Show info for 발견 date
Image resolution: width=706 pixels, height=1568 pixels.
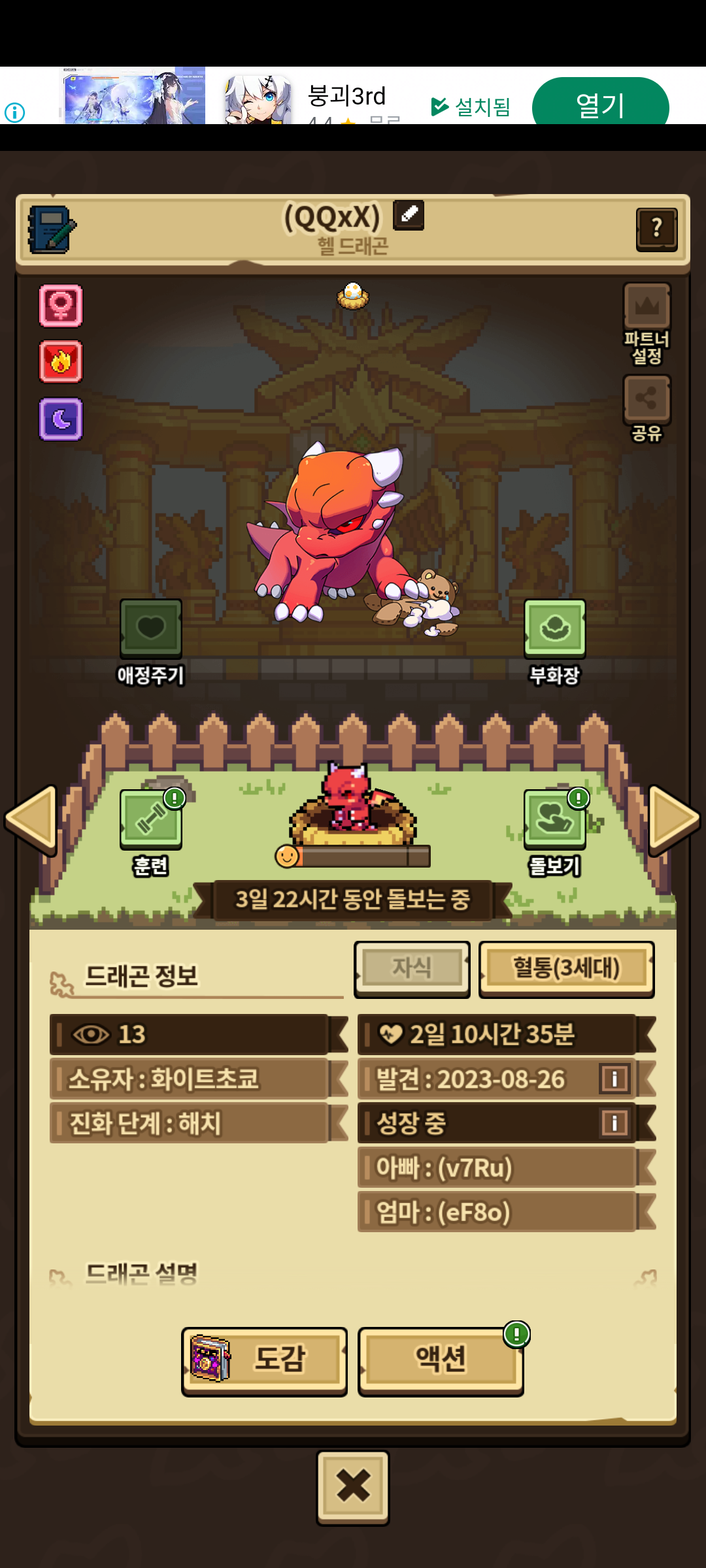click(614, 1079)
